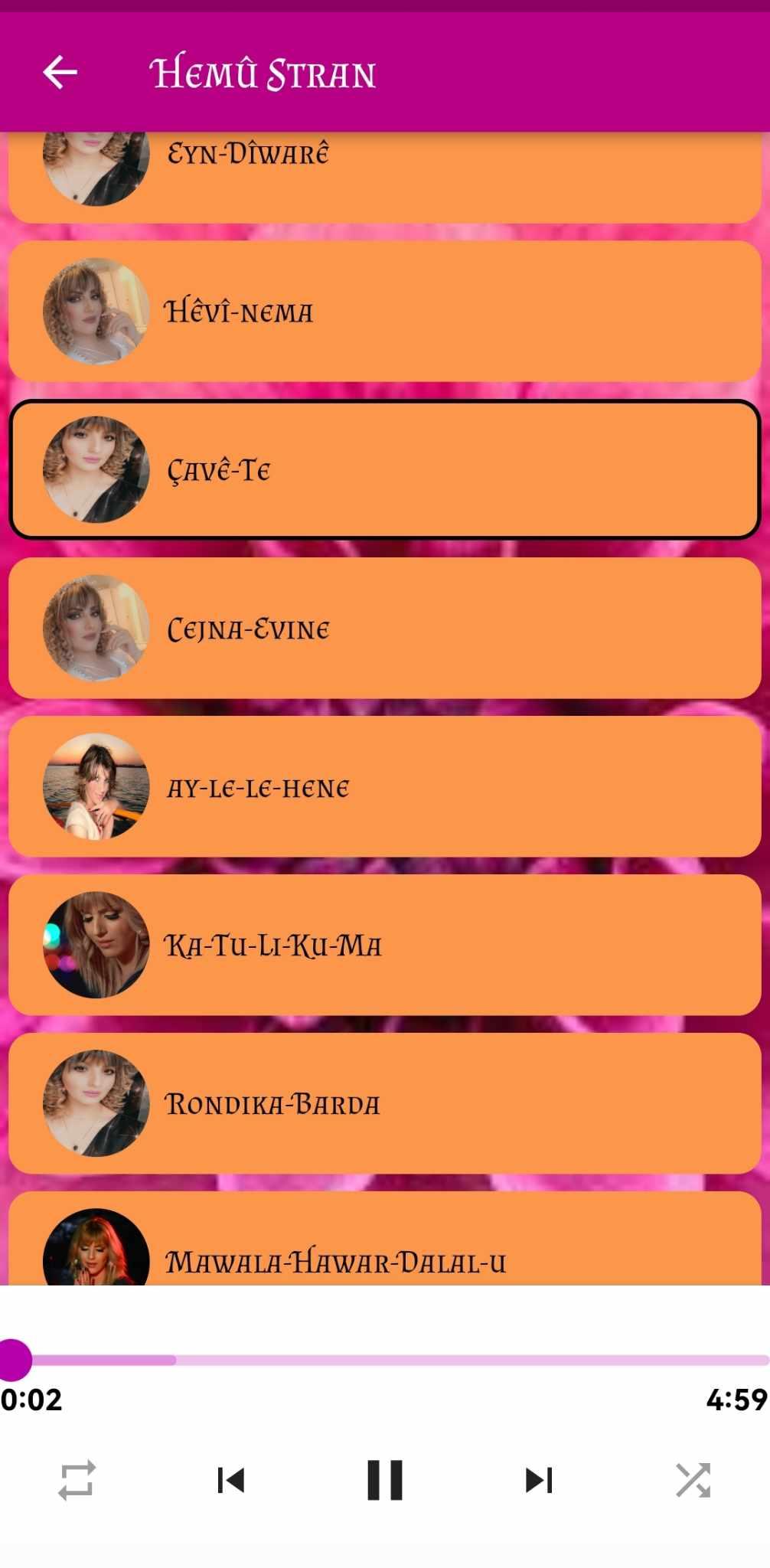Skip to the next track
This screenshot has height=1568, width=770.
click(539, 1480)
